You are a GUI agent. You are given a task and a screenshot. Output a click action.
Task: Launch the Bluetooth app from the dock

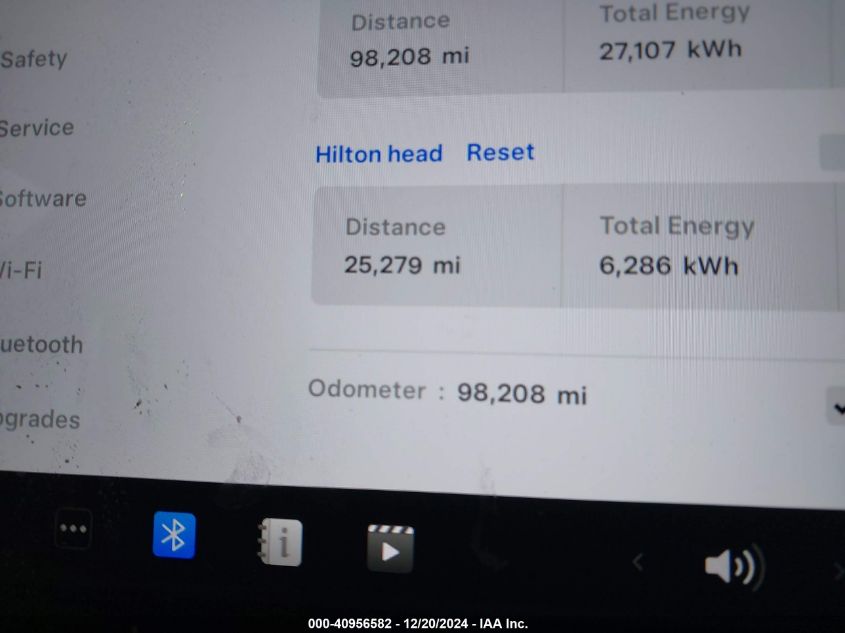[174, 535]
